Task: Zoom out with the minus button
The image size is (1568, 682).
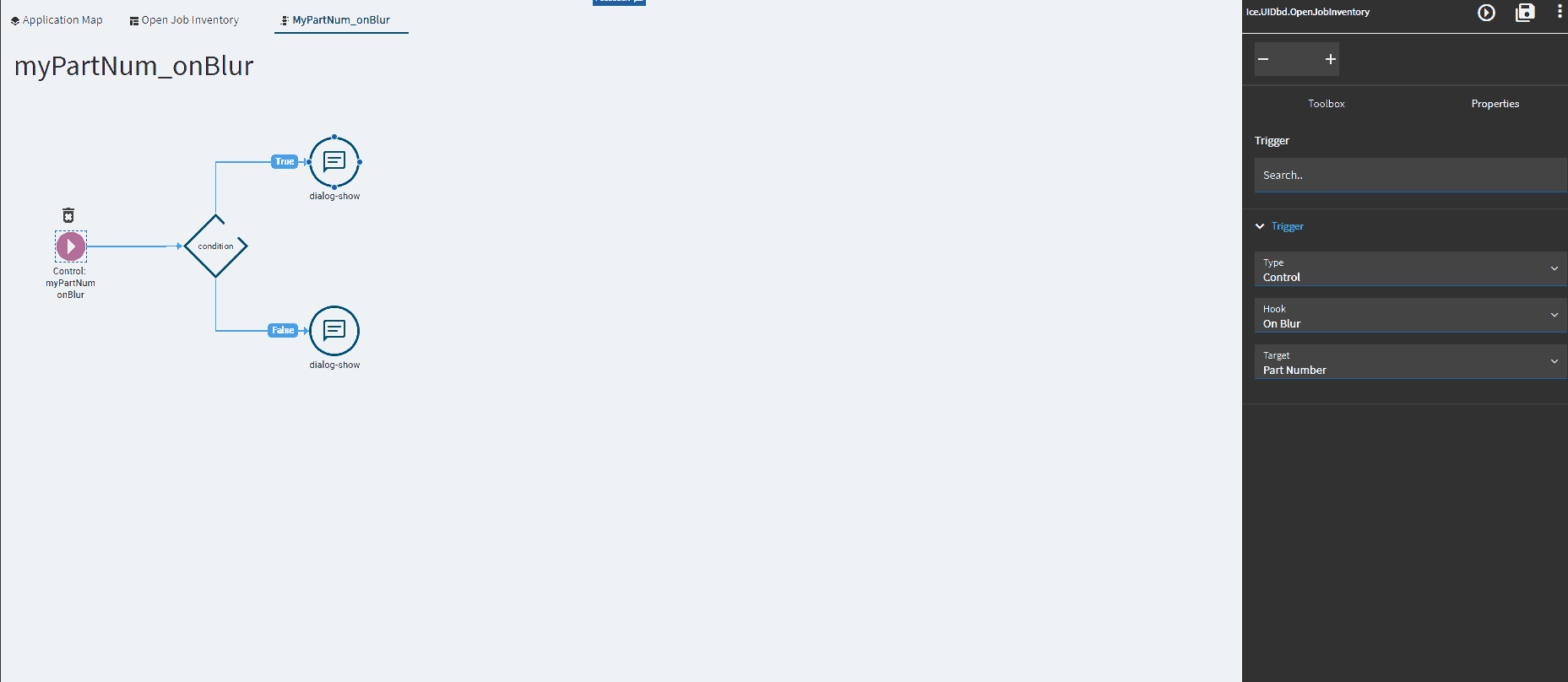Action: [x=1263, y=59]
